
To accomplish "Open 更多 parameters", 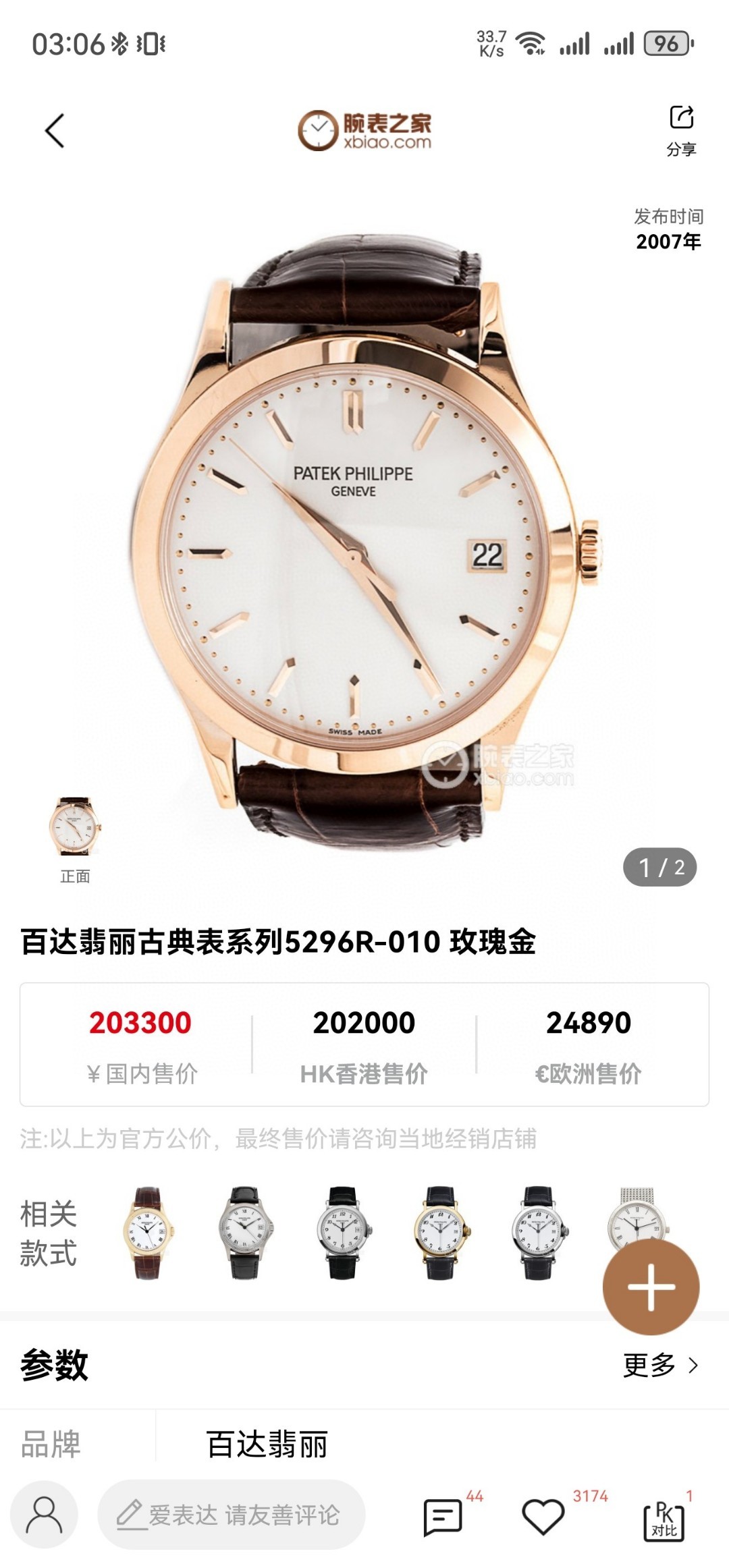I will [x=660, y=1366].
